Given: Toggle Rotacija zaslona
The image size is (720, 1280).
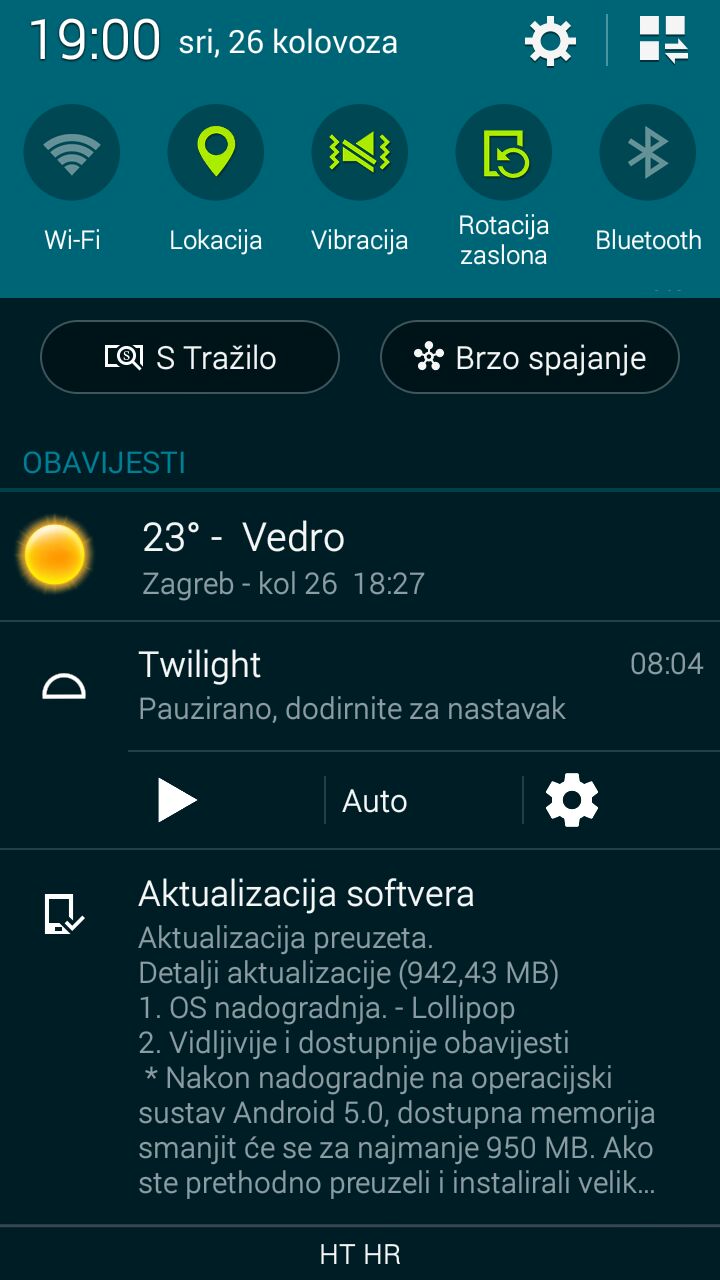Looking at the screenshot, I should [504, 153].
